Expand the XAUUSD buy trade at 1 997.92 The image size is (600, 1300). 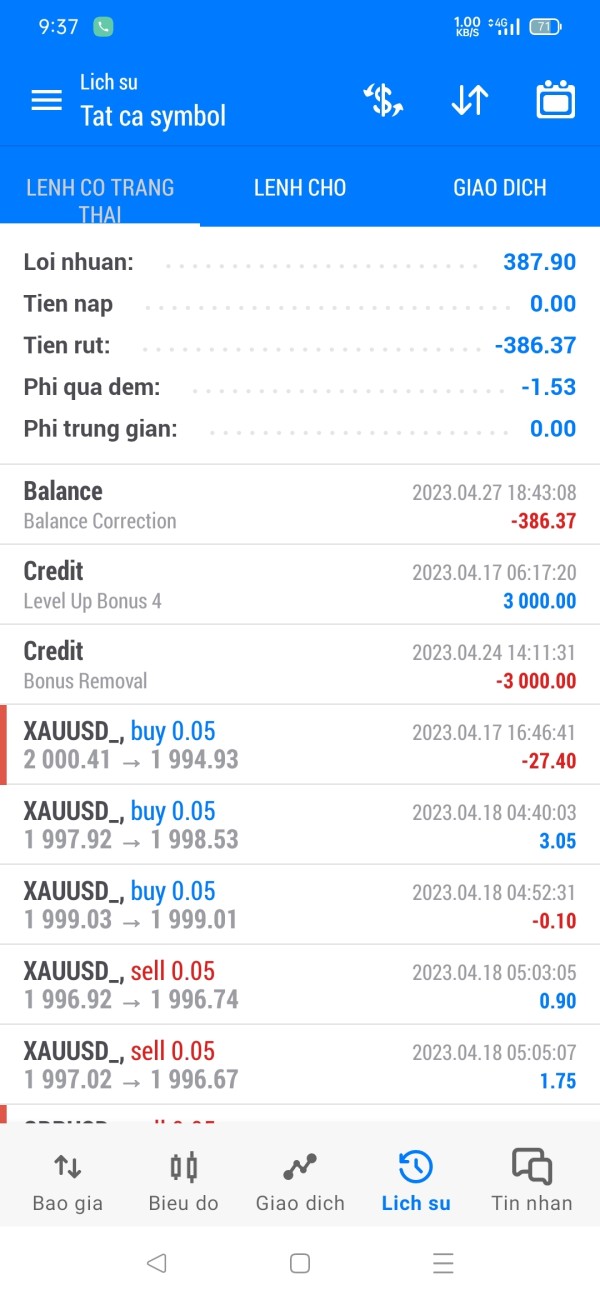tap(300, 825)
